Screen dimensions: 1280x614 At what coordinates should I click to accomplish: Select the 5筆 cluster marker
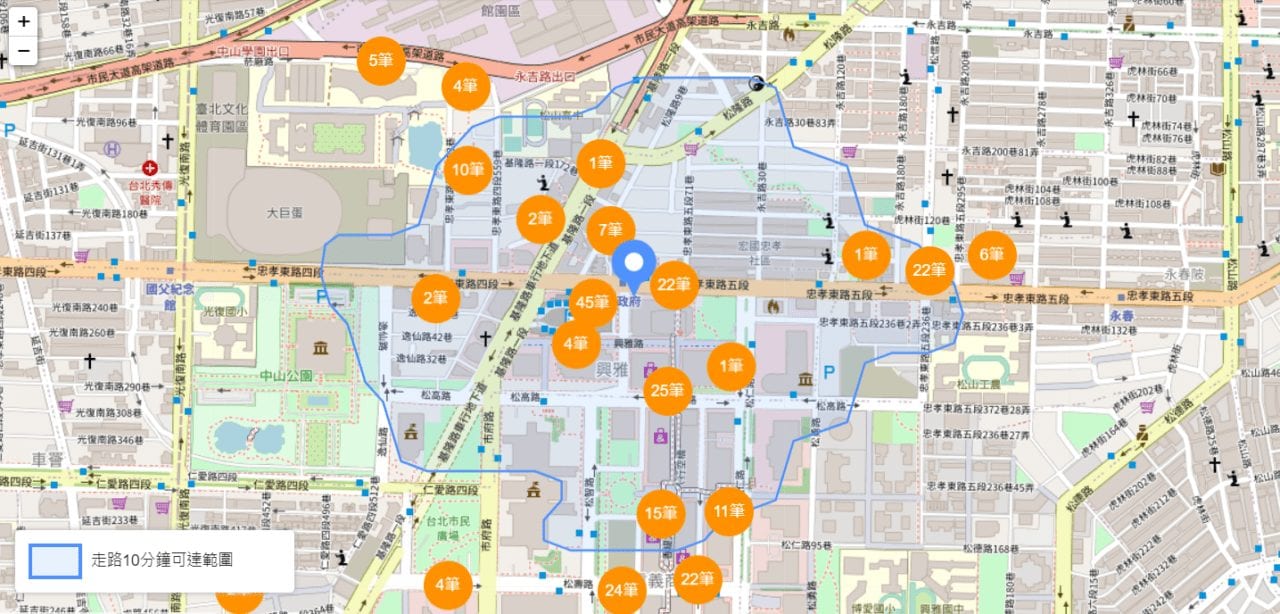(x=381, y=62)
